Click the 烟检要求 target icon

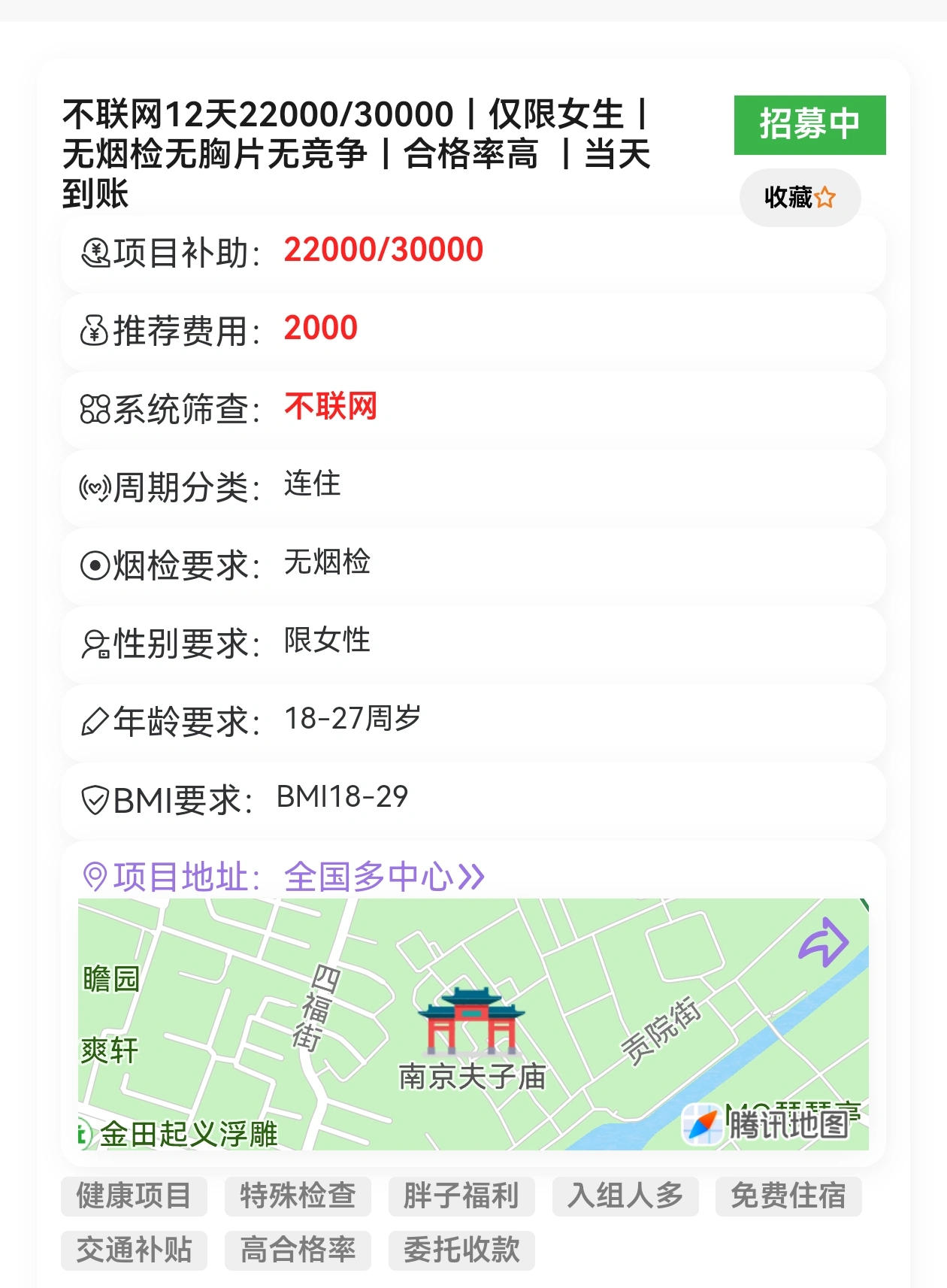pyautogui.click(x=95, y=565)
